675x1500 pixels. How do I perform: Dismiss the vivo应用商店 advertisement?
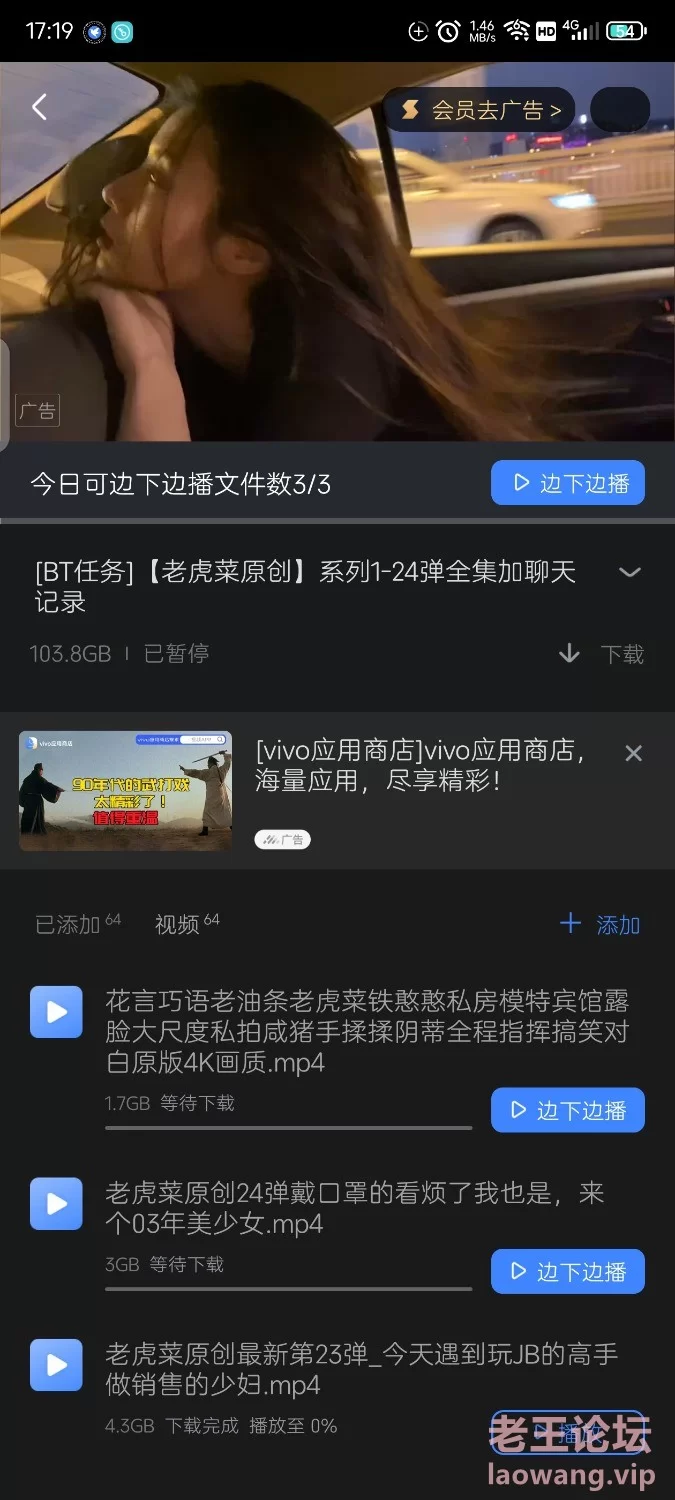(633, 753)
